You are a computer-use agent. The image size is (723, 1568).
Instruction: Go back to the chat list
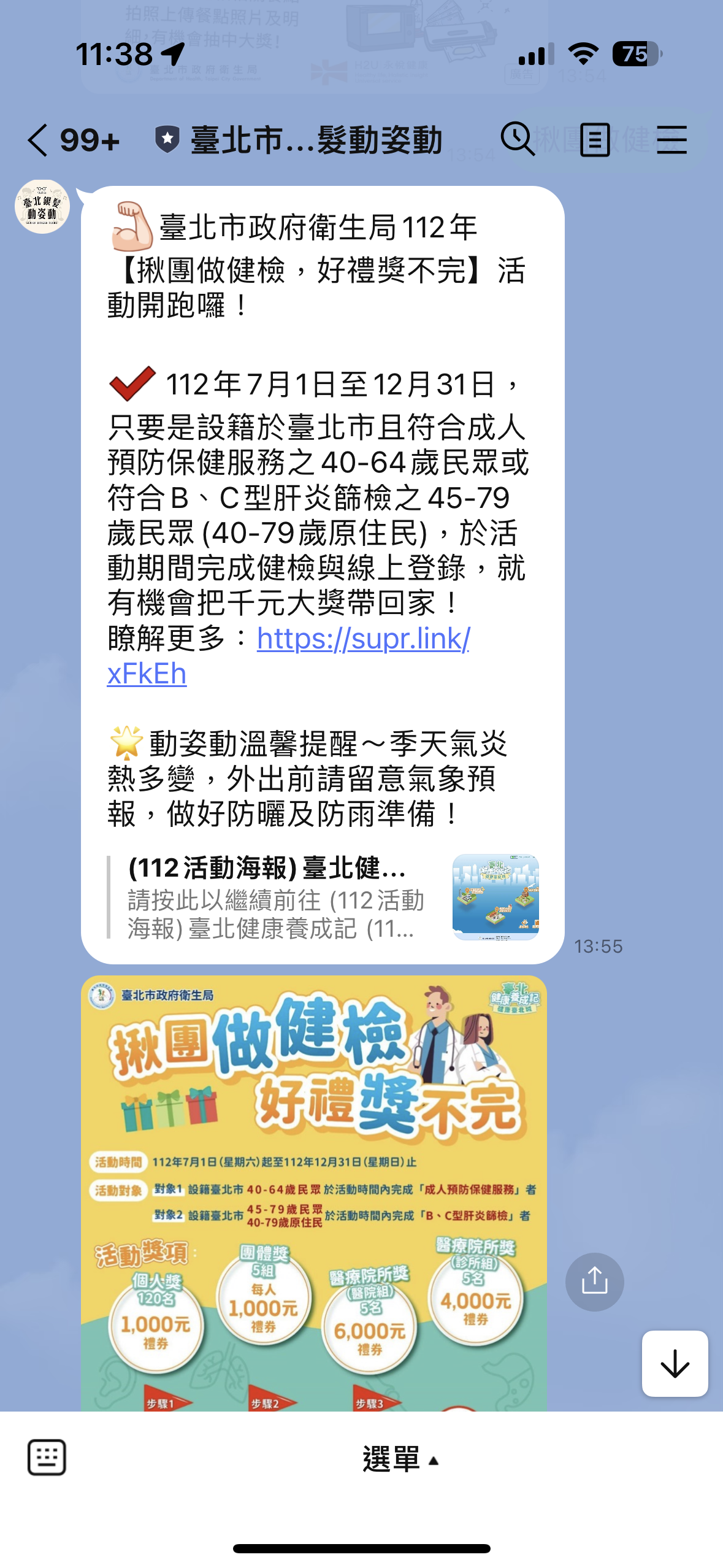click(38, 140)
